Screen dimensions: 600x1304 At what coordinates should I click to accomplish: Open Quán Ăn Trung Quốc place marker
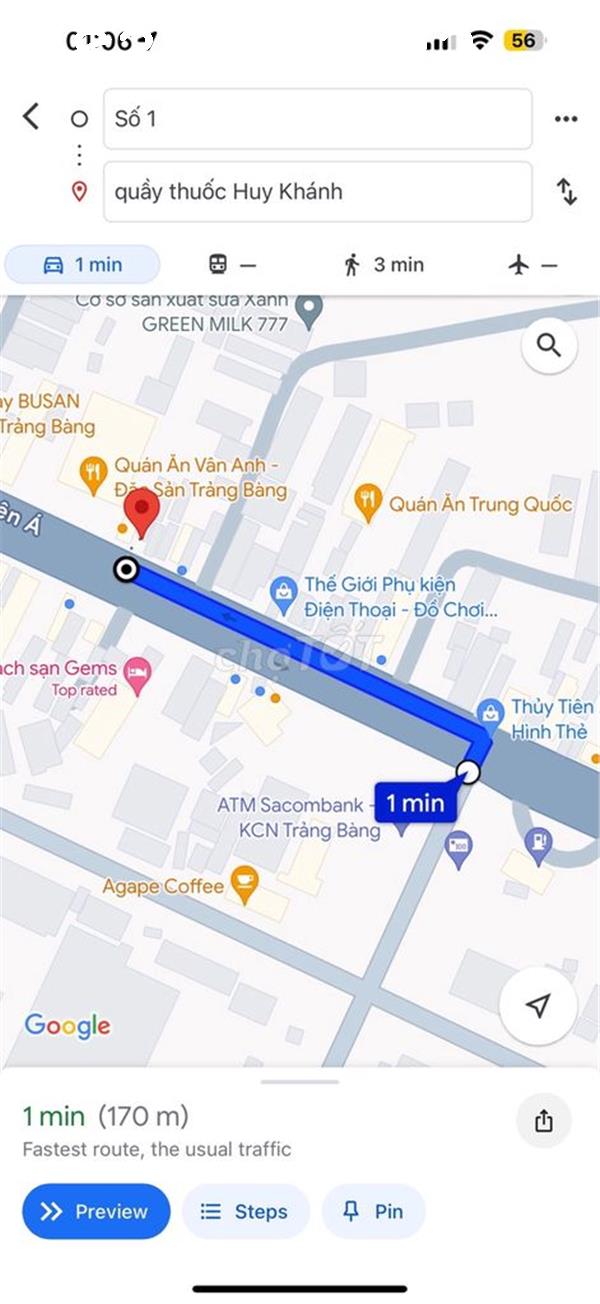pyautogui.click(x=369, y=502)
